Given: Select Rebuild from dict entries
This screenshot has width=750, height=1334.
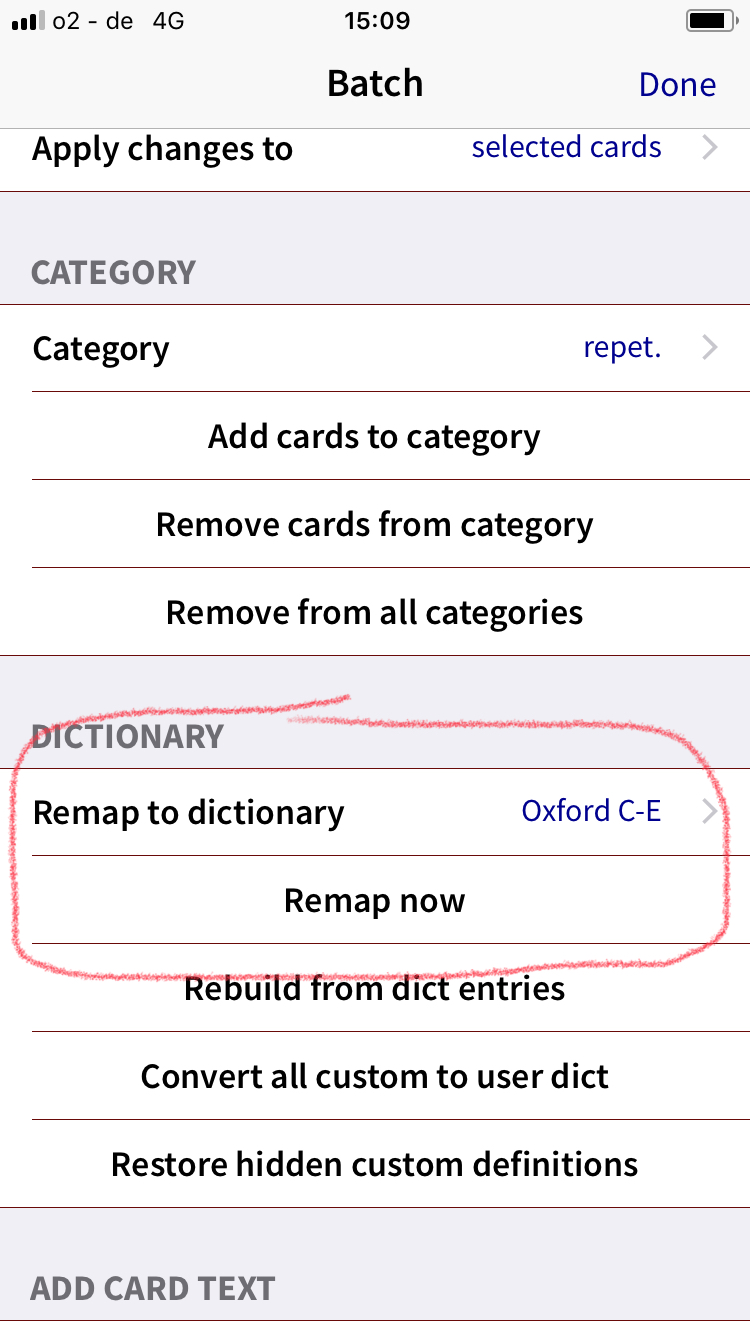Looking at the screenshot, I should [375, 988].
